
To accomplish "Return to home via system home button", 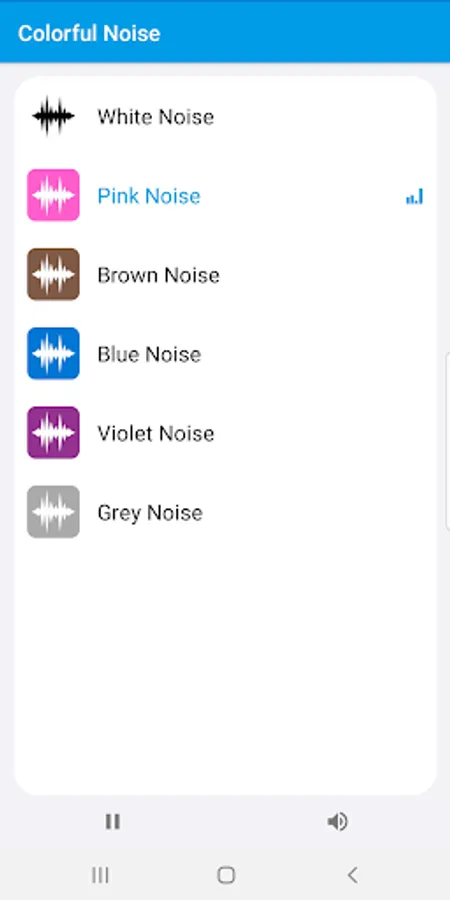I will [226, 875].
